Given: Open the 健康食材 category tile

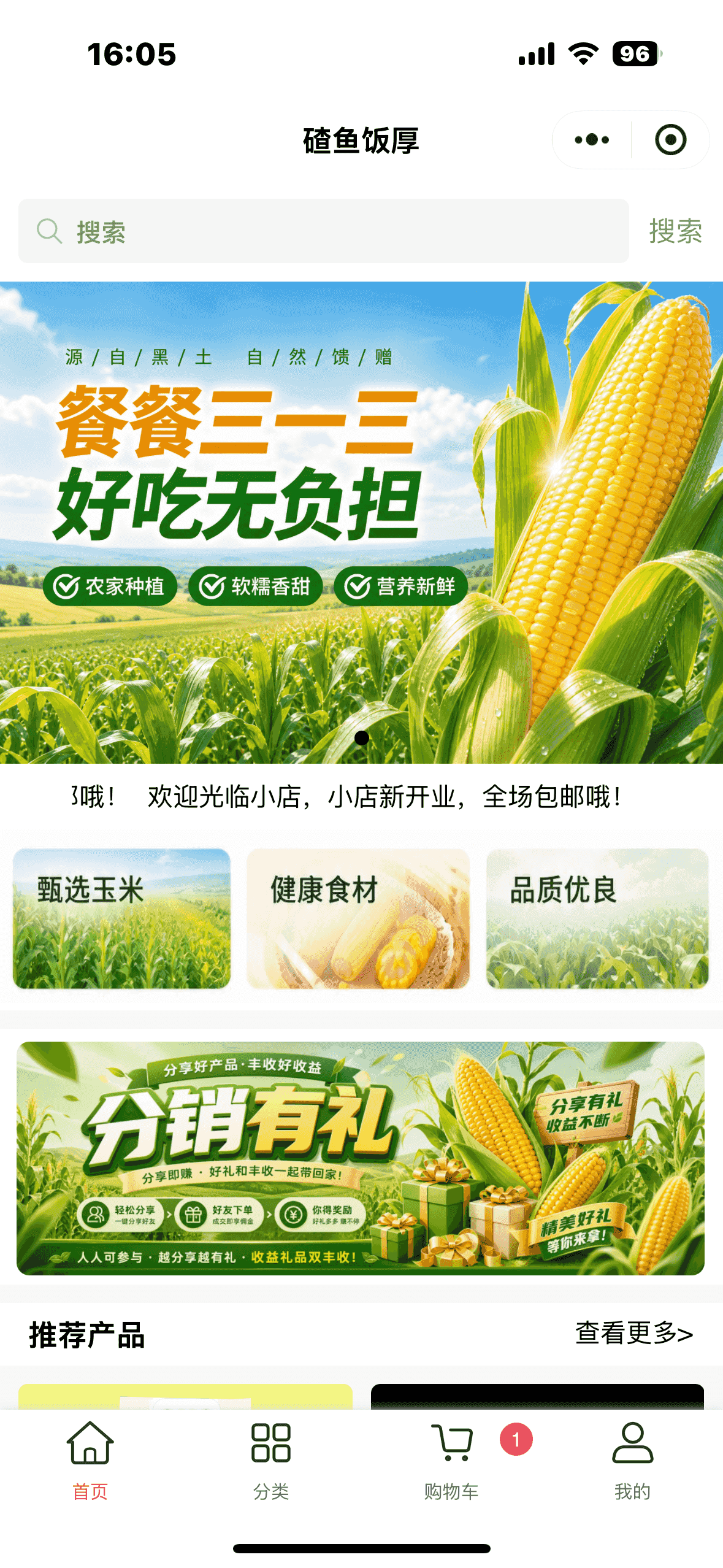Looking at the screenshot, I should pyautogui.click(x=358, y=918).
